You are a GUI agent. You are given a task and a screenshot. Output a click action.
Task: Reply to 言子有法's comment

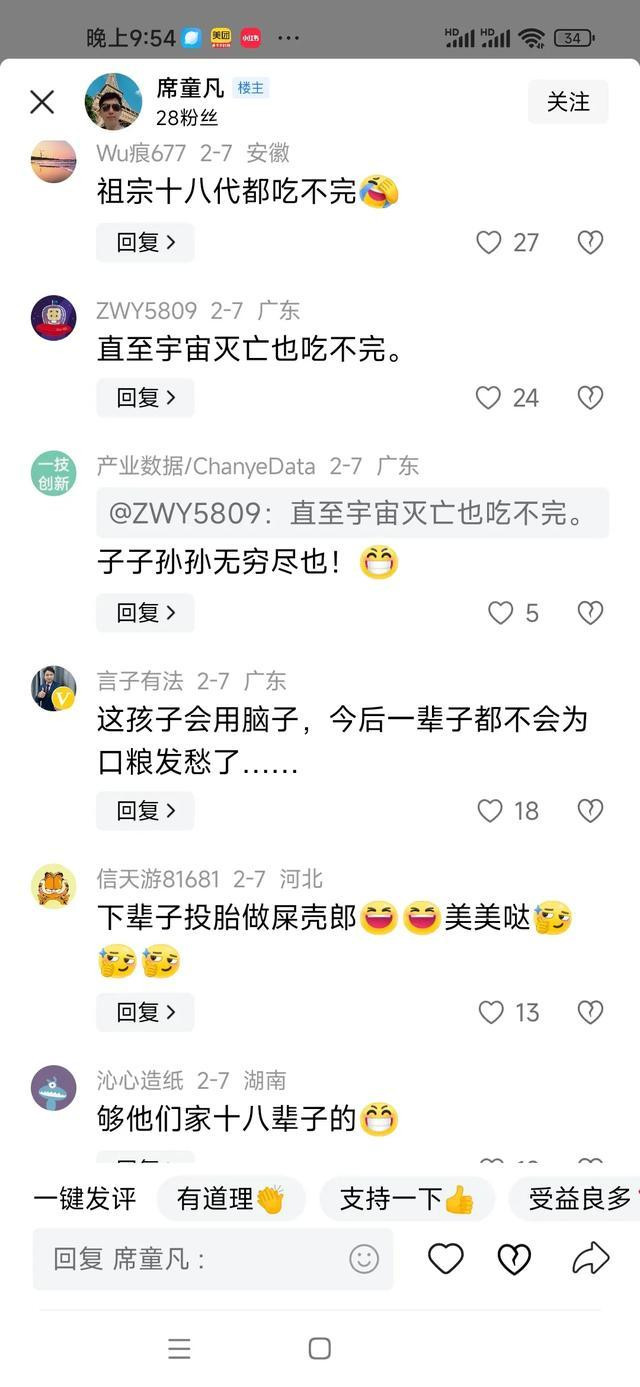tap(145, 810)
